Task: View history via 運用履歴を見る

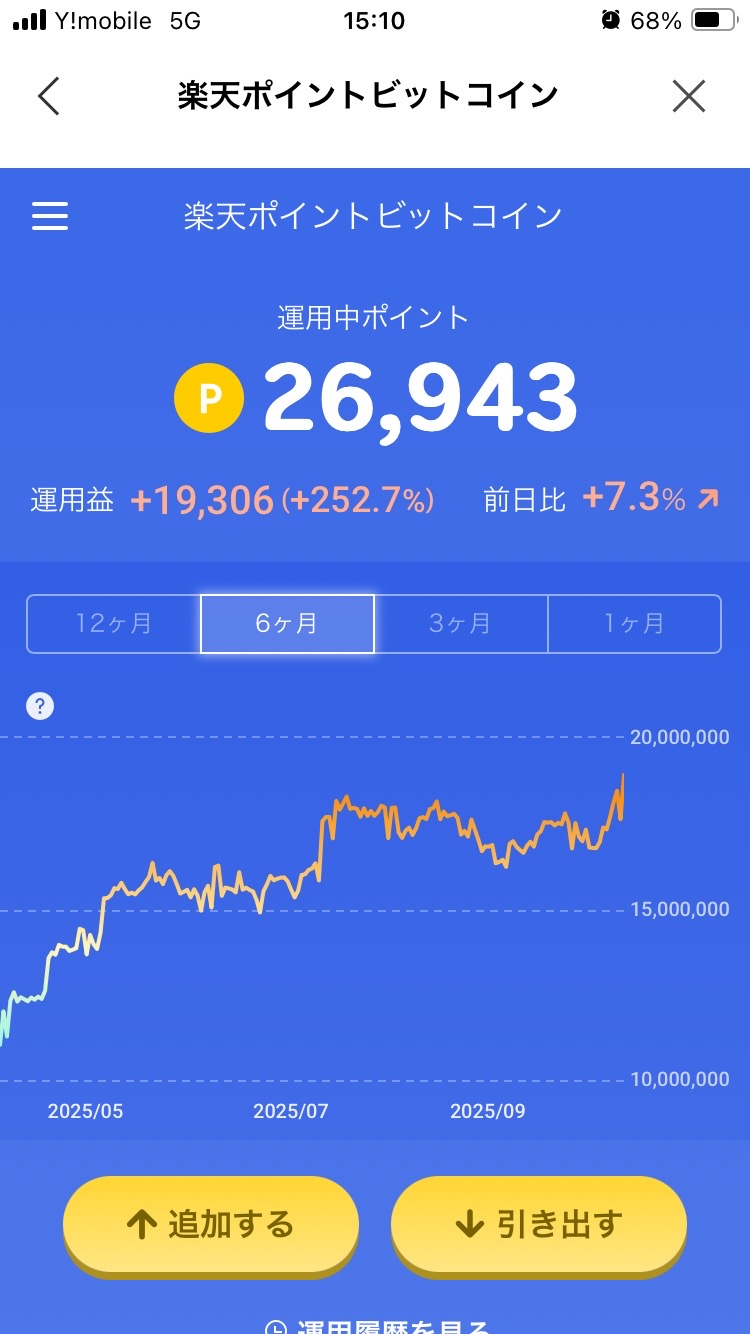Action: click(x=378, y=1326)
